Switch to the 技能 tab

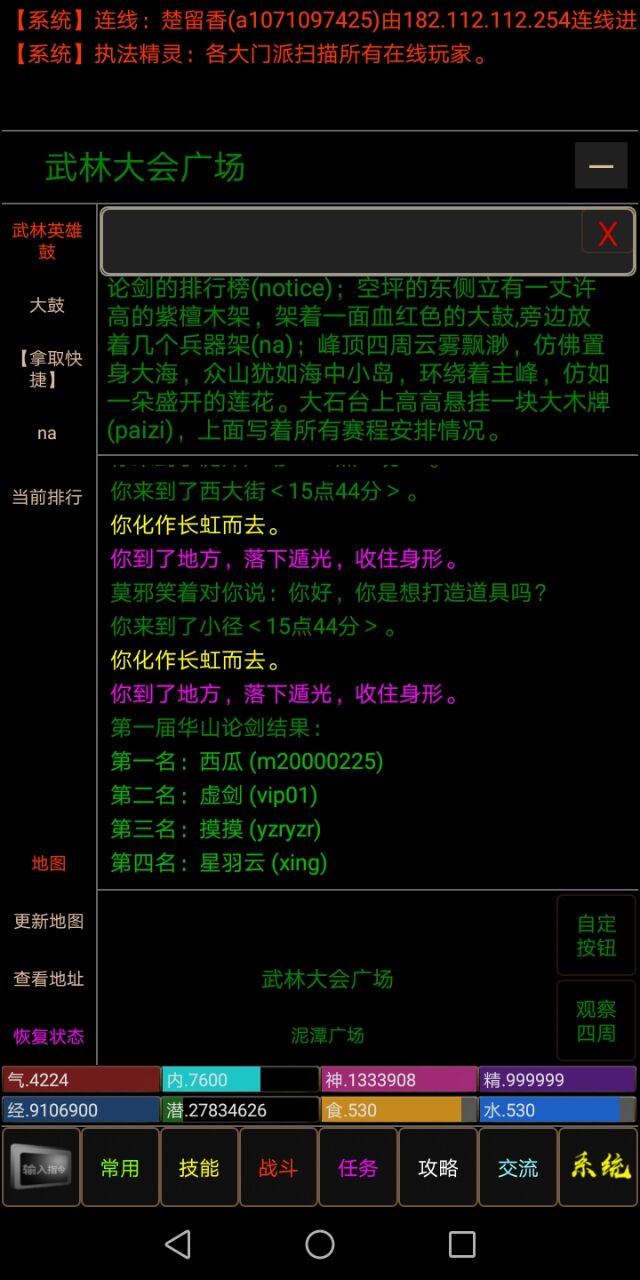pos(199,1167)
